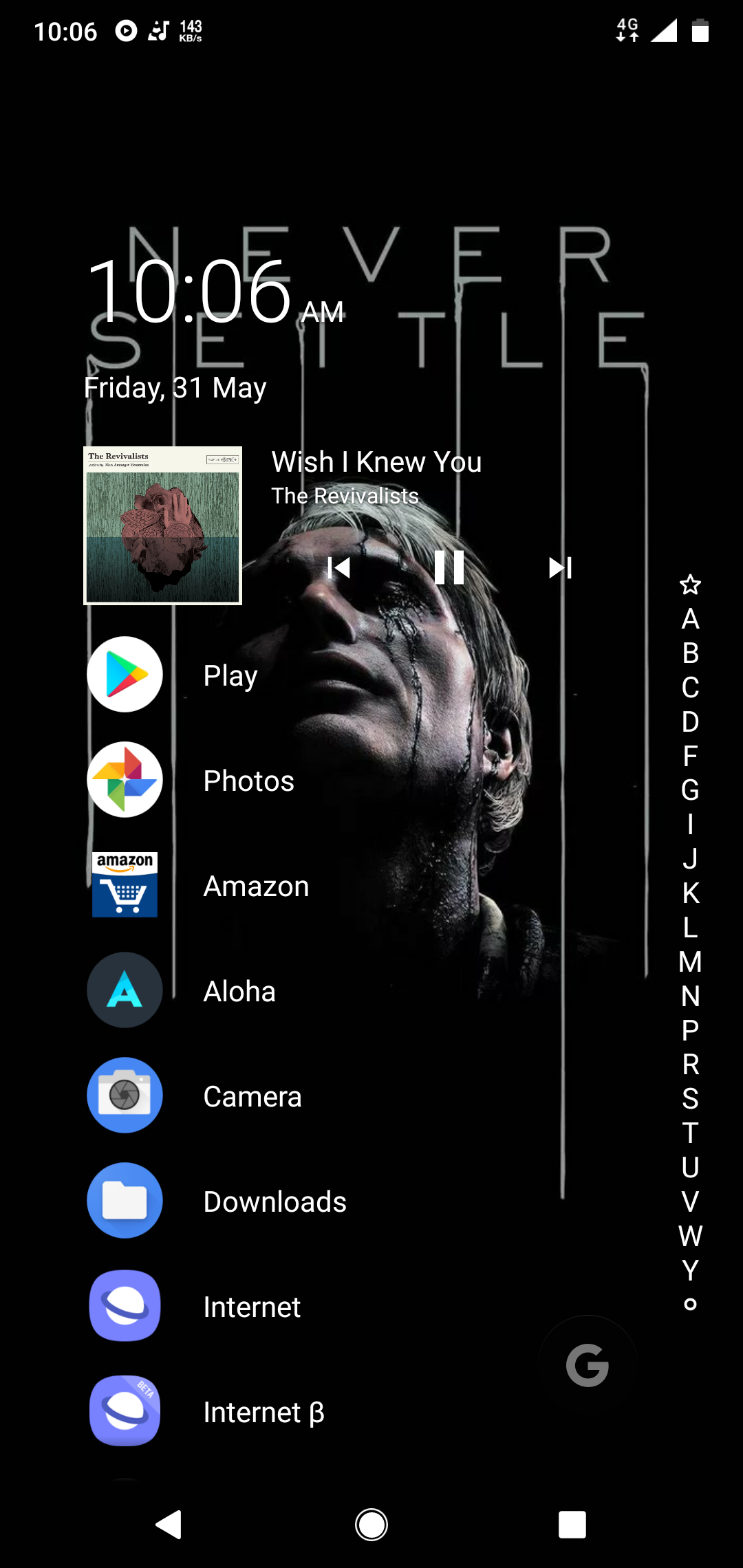The image size is (743, 1568).
Task: Open the Camera app
Action: 124,1096
